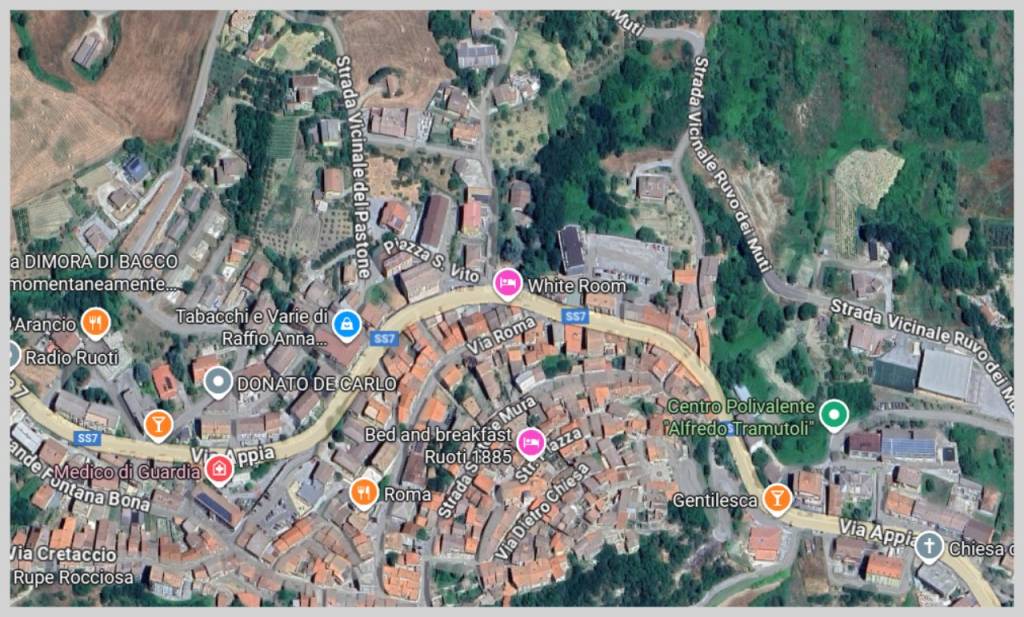Viewport: 1024px width, 617px height.
Task: Open Bed and breakfast Ruoti 1885 pin
Action: tap(530, 440)
